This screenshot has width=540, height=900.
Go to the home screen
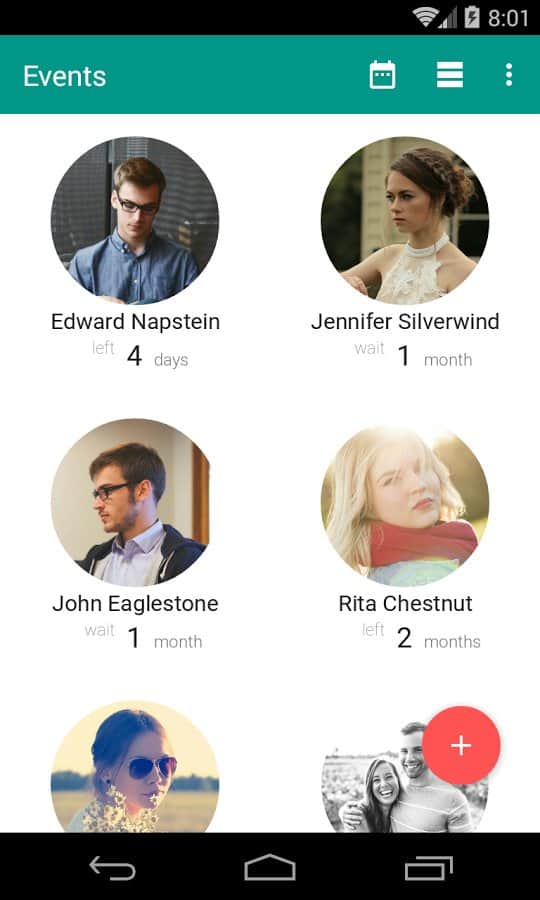click(270, 867)
